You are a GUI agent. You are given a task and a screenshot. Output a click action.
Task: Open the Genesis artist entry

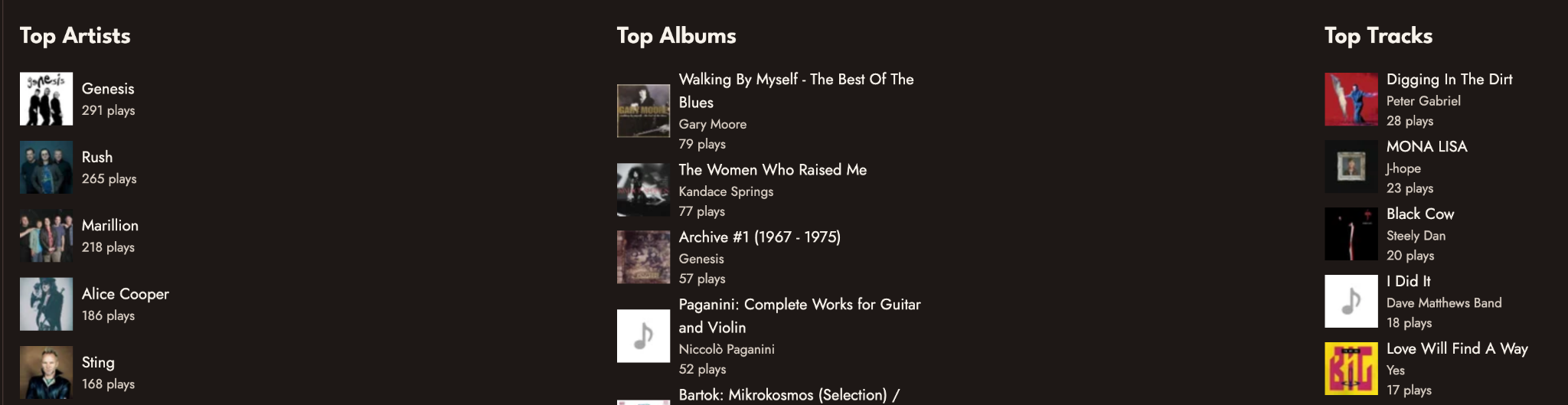tap(108, 89)
